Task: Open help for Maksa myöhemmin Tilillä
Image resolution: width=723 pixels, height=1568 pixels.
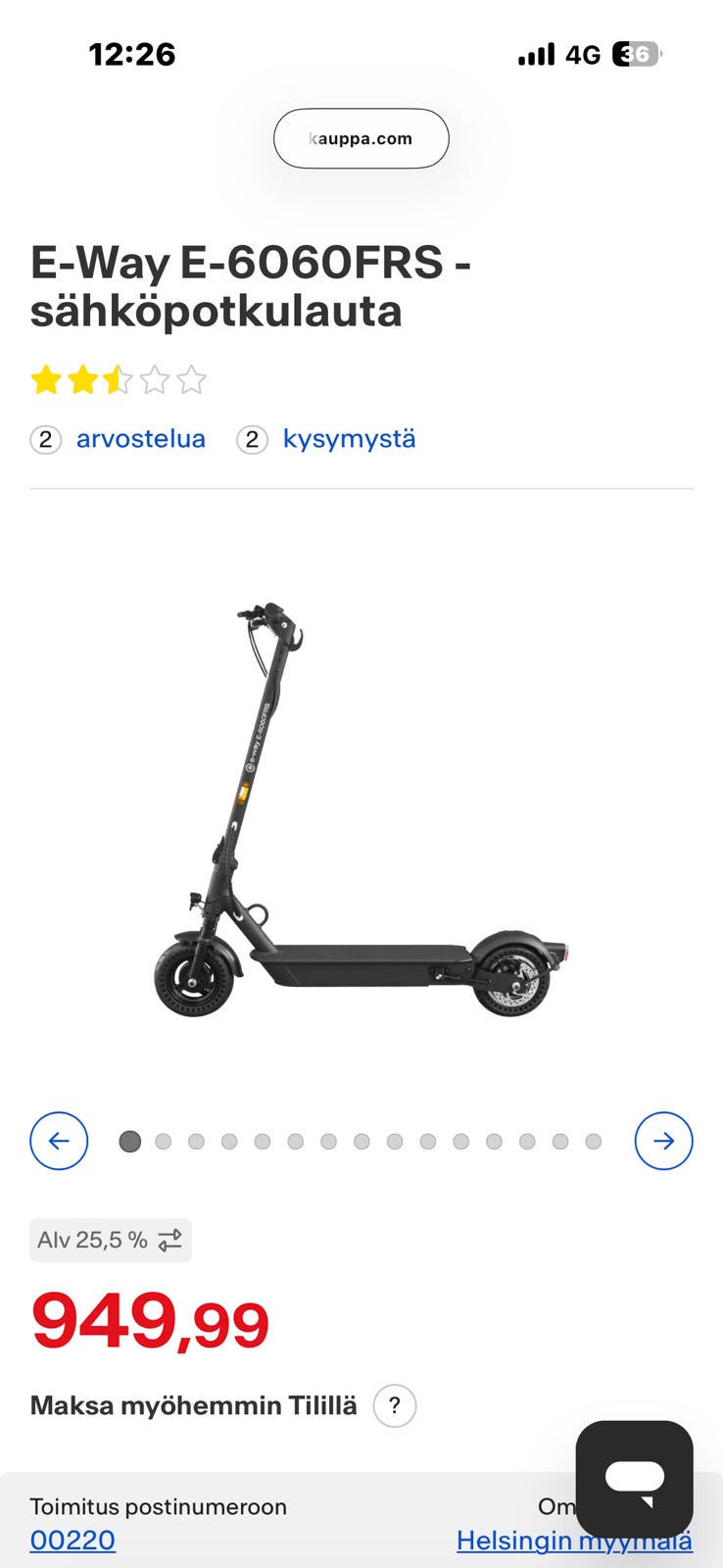Action: pos(395,1405)
